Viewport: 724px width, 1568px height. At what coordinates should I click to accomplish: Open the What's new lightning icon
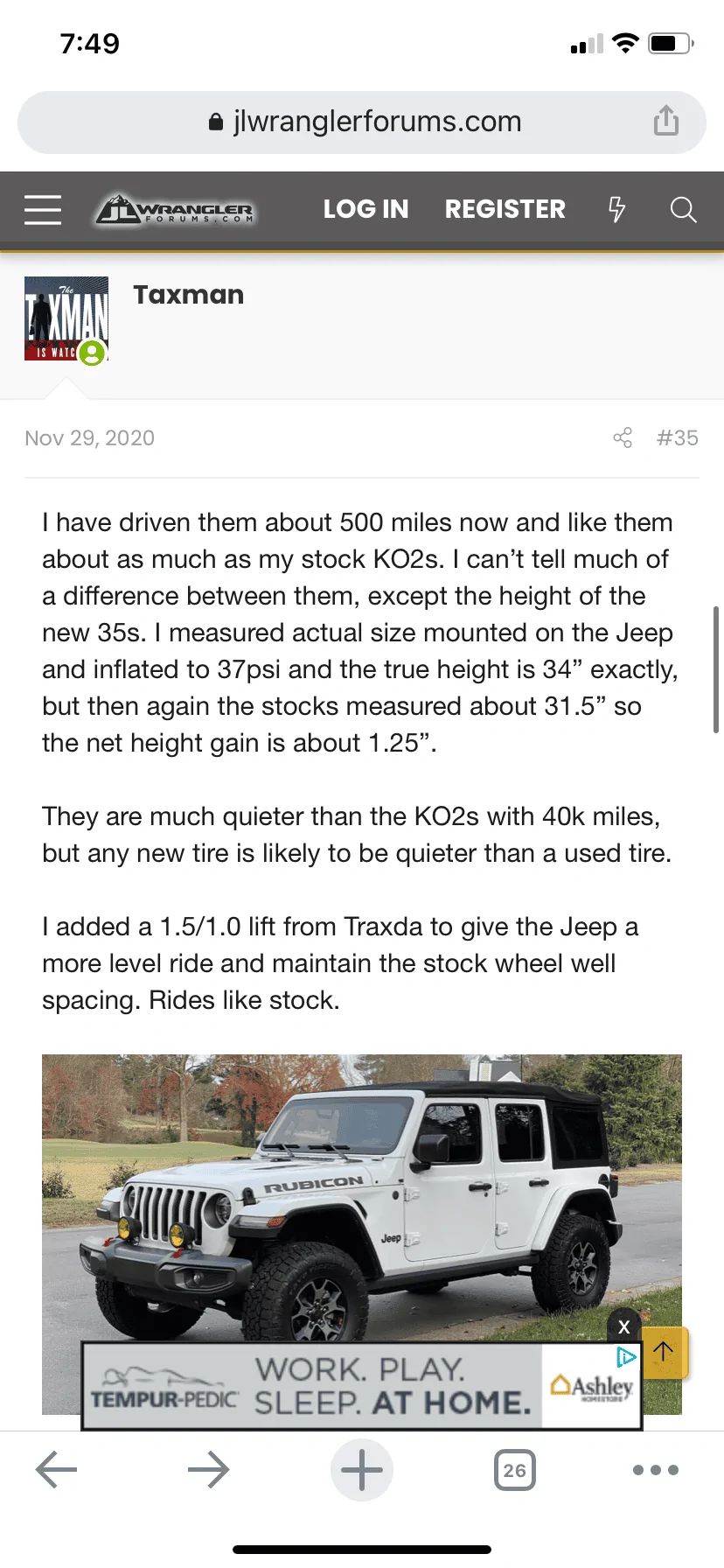[616, 209]
